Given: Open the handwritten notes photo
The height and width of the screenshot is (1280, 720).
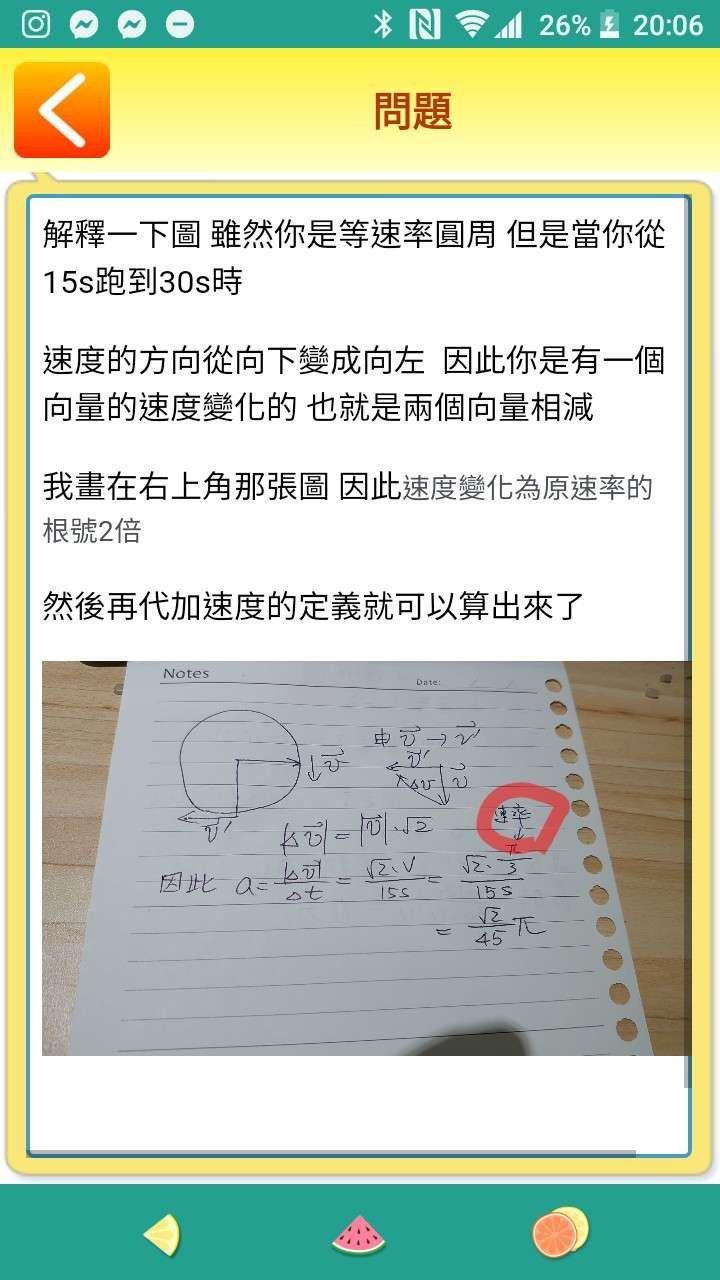Looking at the screenshot, I should 366,857.
